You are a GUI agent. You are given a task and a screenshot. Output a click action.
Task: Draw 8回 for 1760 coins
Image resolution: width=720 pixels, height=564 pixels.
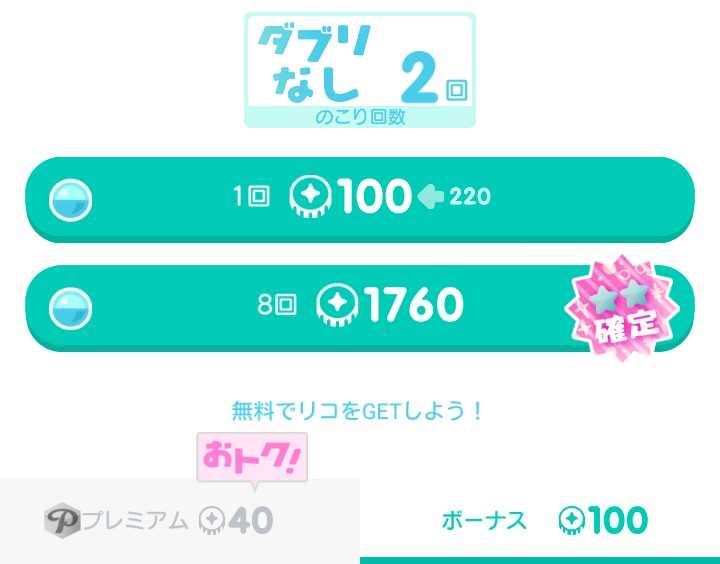pos(359,306)
